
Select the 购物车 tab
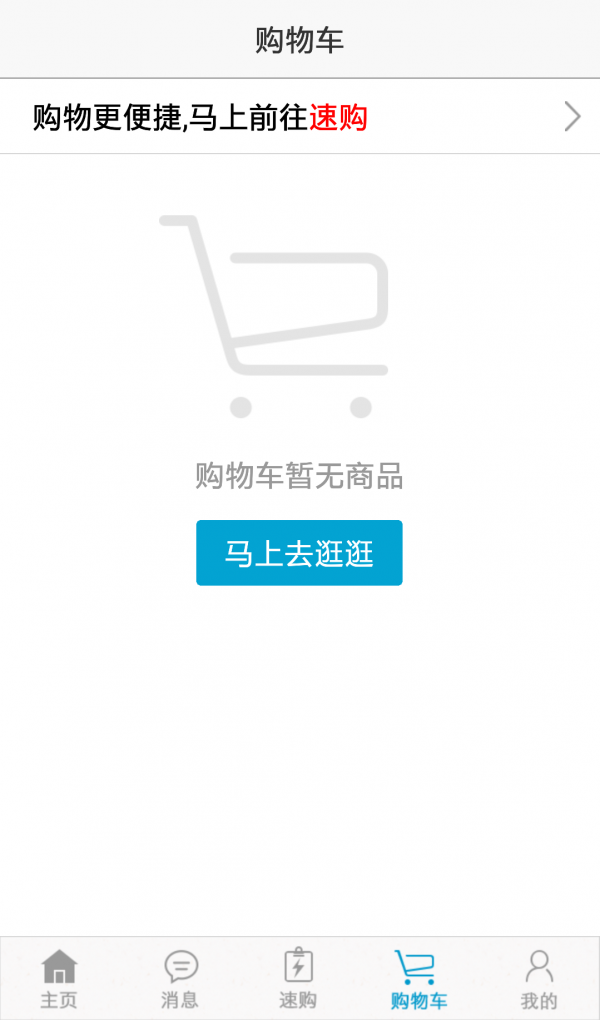pyautogui.click(x=418, y=979)
